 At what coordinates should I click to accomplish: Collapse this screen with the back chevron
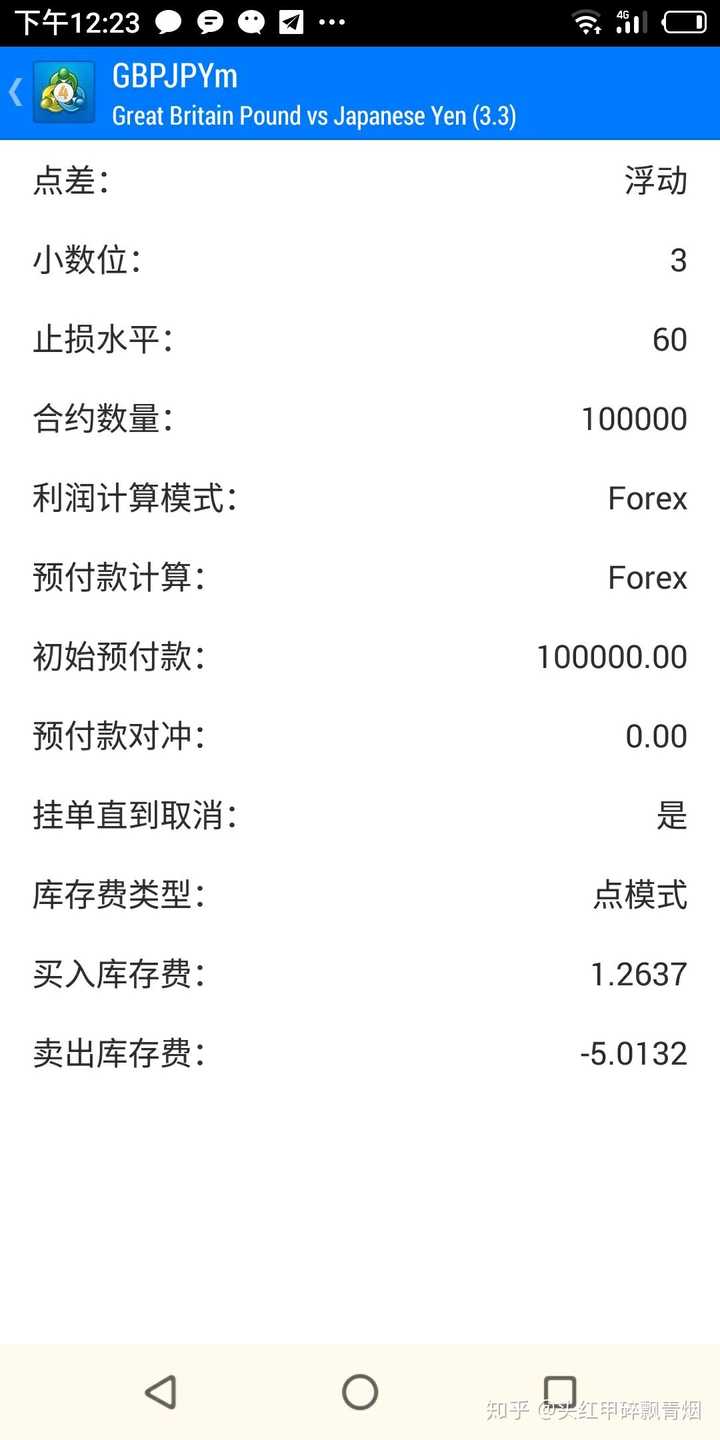pyautogui.click(x=14, y=92)
